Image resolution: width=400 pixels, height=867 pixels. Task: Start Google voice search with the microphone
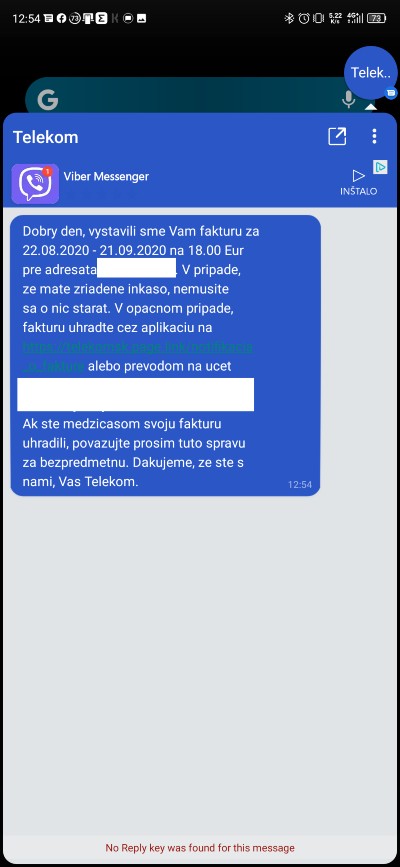tap(348, 100)
